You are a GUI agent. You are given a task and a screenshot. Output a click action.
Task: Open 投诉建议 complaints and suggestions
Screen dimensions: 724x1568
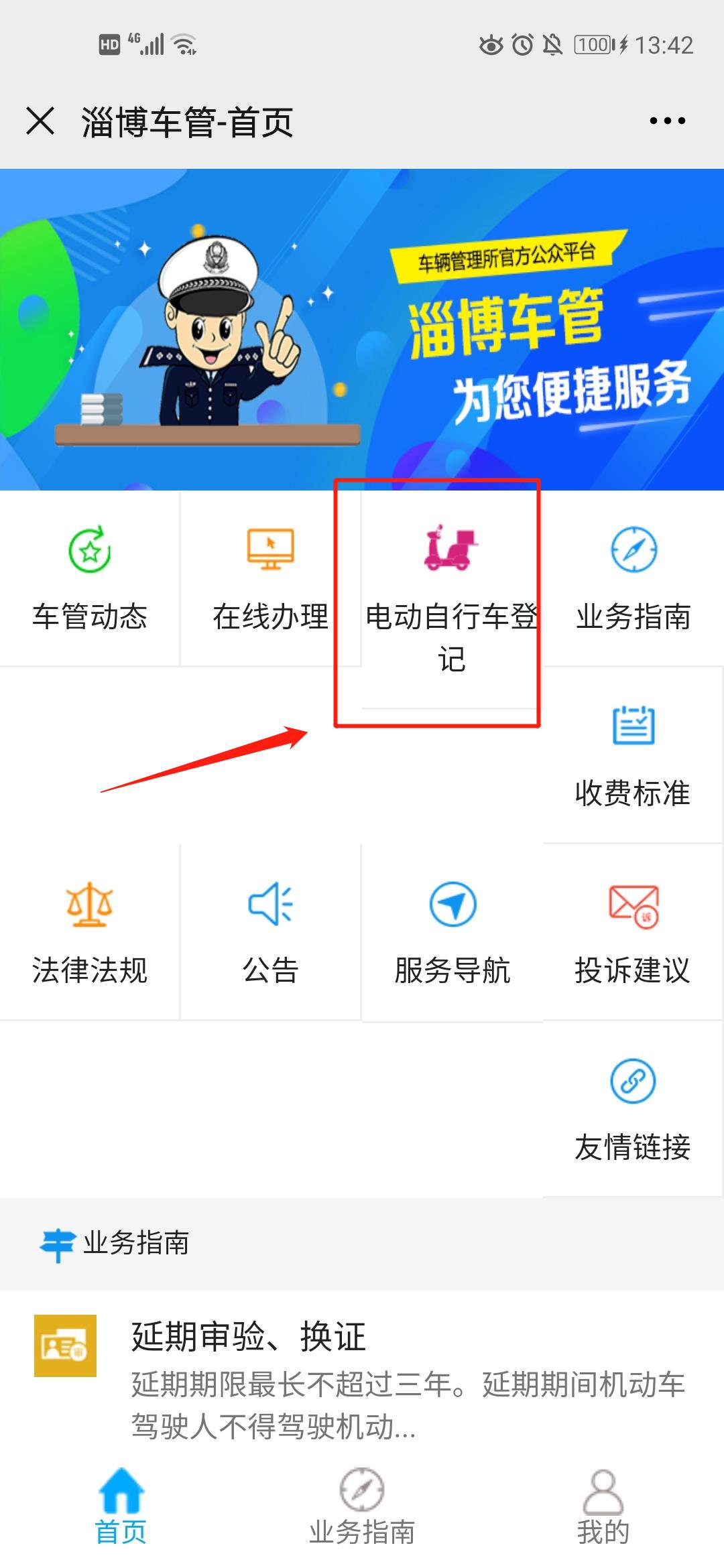click(633, 933)
